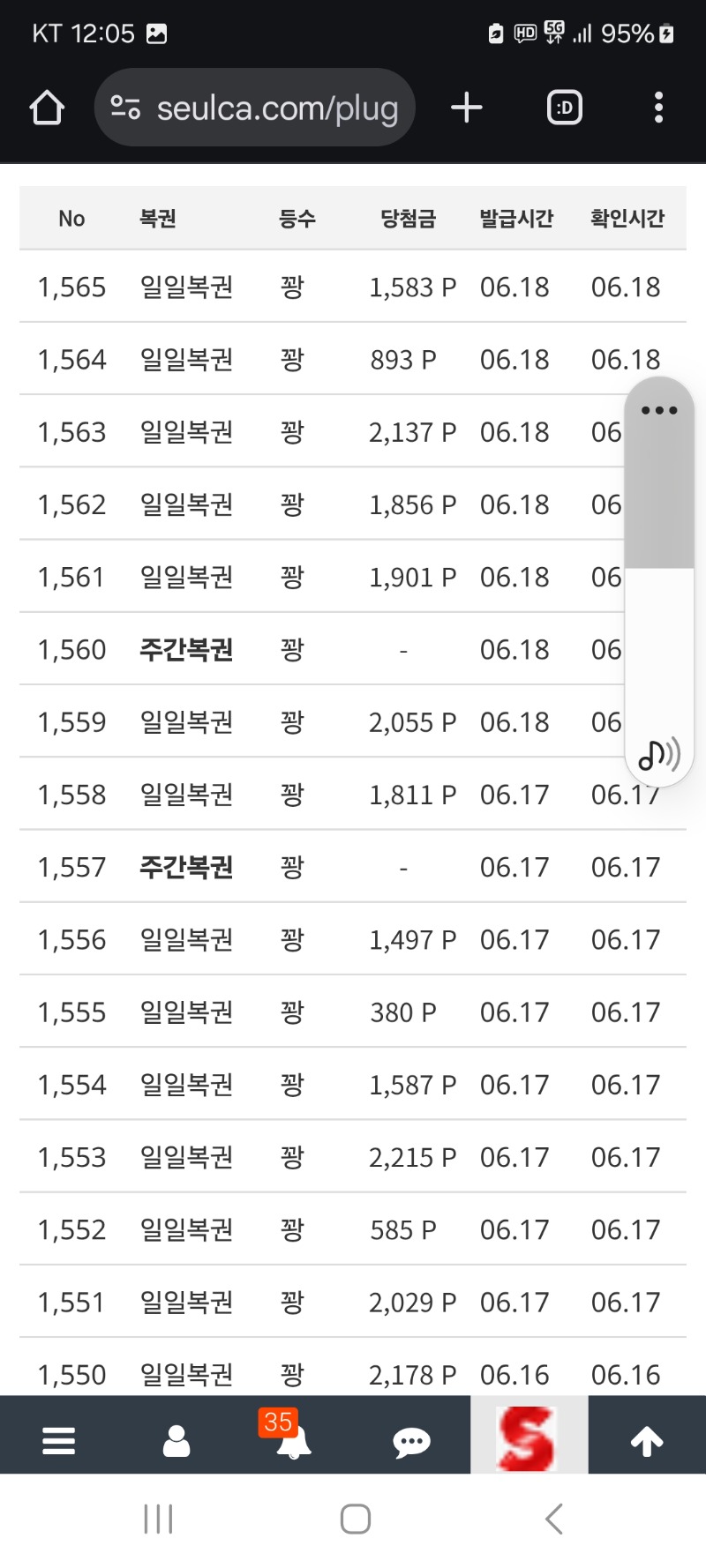The width and height of the screenshot is (706, 1568).
Task: Open the user profile icon
Action: [176, 1441]
